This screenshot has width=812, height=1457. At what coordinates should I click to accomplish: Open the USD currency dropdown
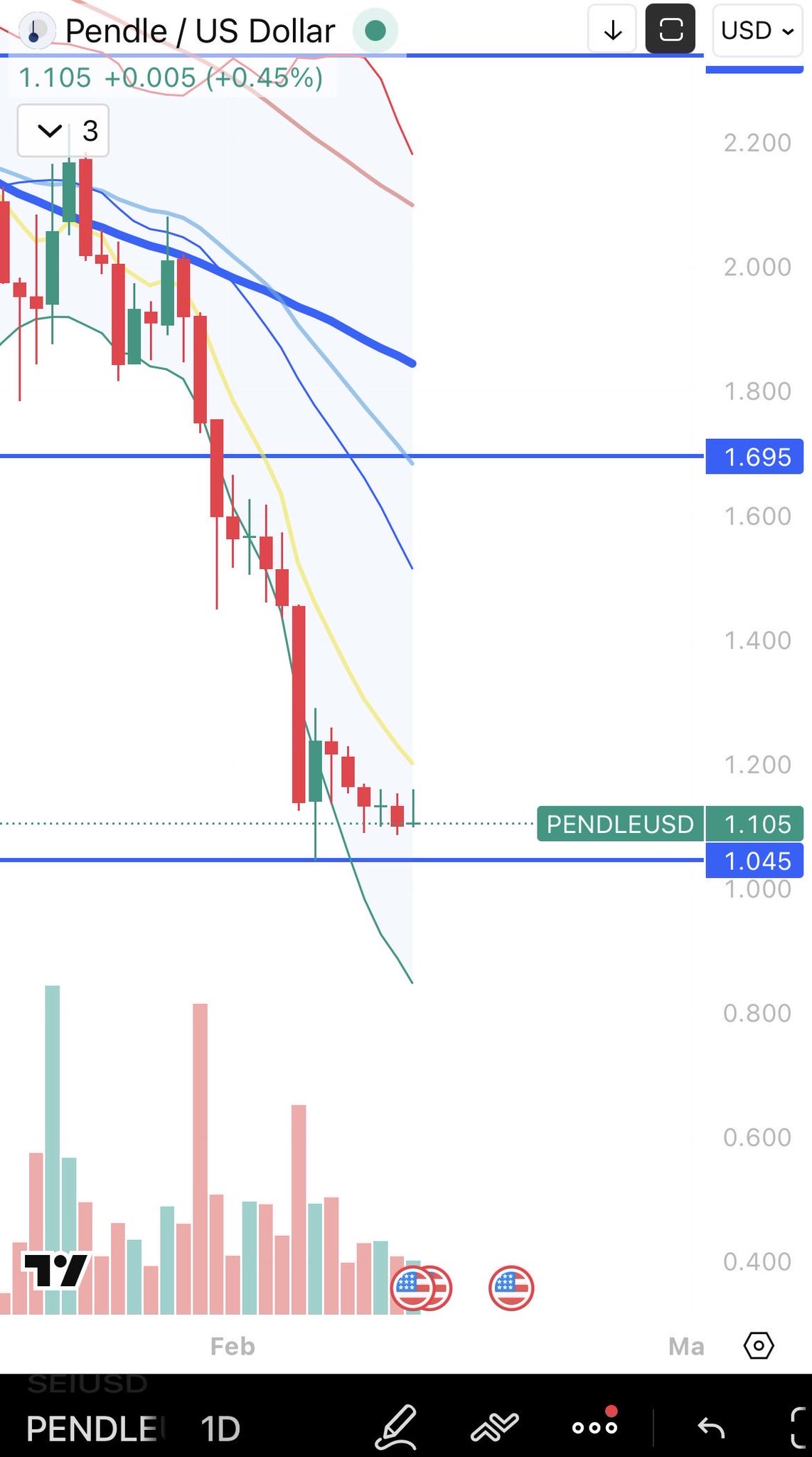pos(757,31)
